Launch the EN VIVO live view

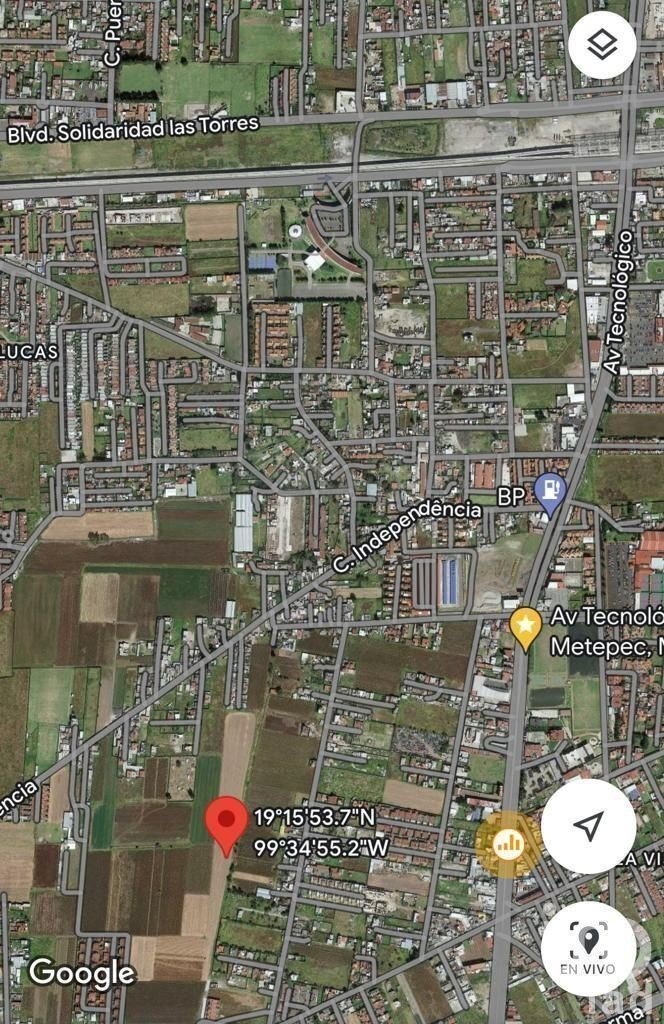coord(588,947)
